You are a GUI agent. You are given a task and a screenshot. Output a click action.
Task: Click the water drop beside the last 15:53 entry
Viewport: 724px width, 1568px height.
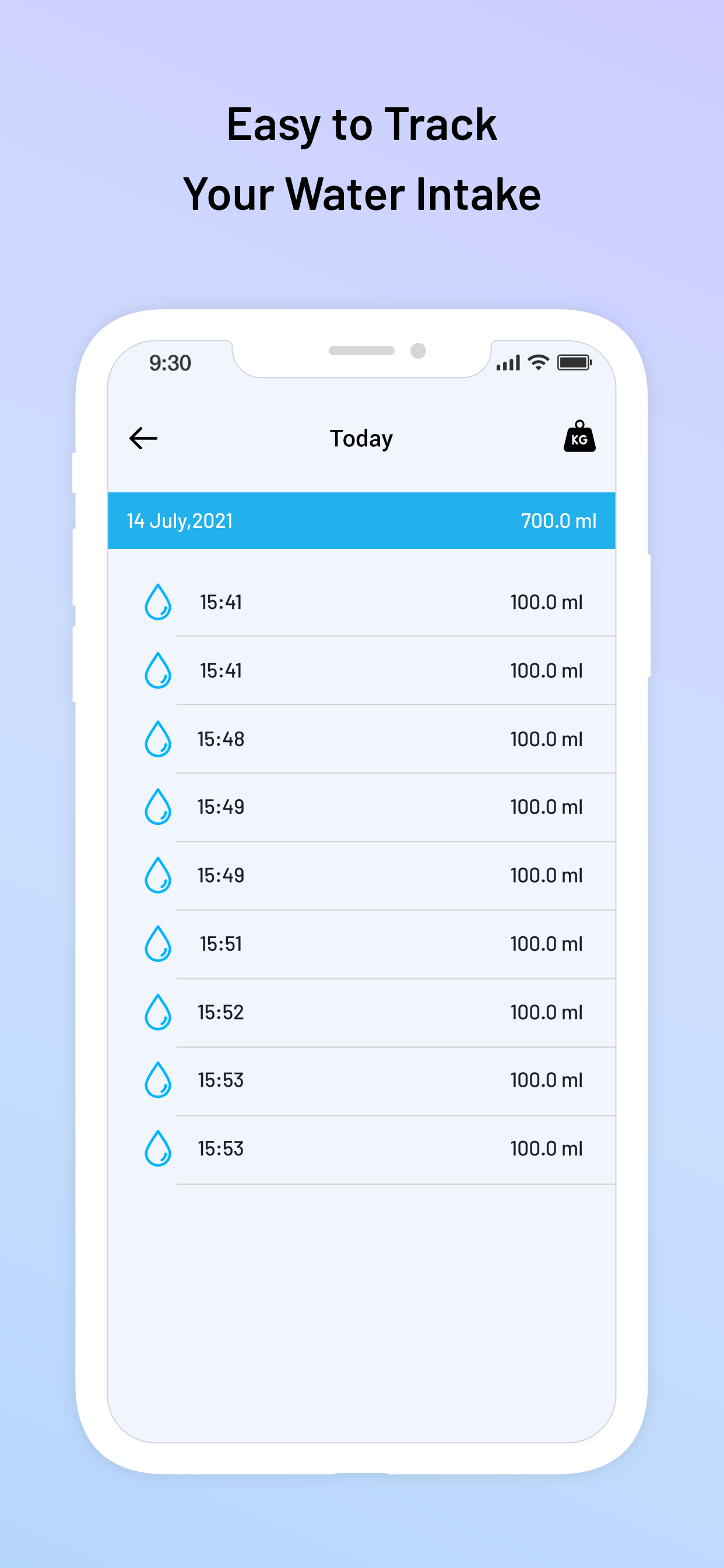157,1149
